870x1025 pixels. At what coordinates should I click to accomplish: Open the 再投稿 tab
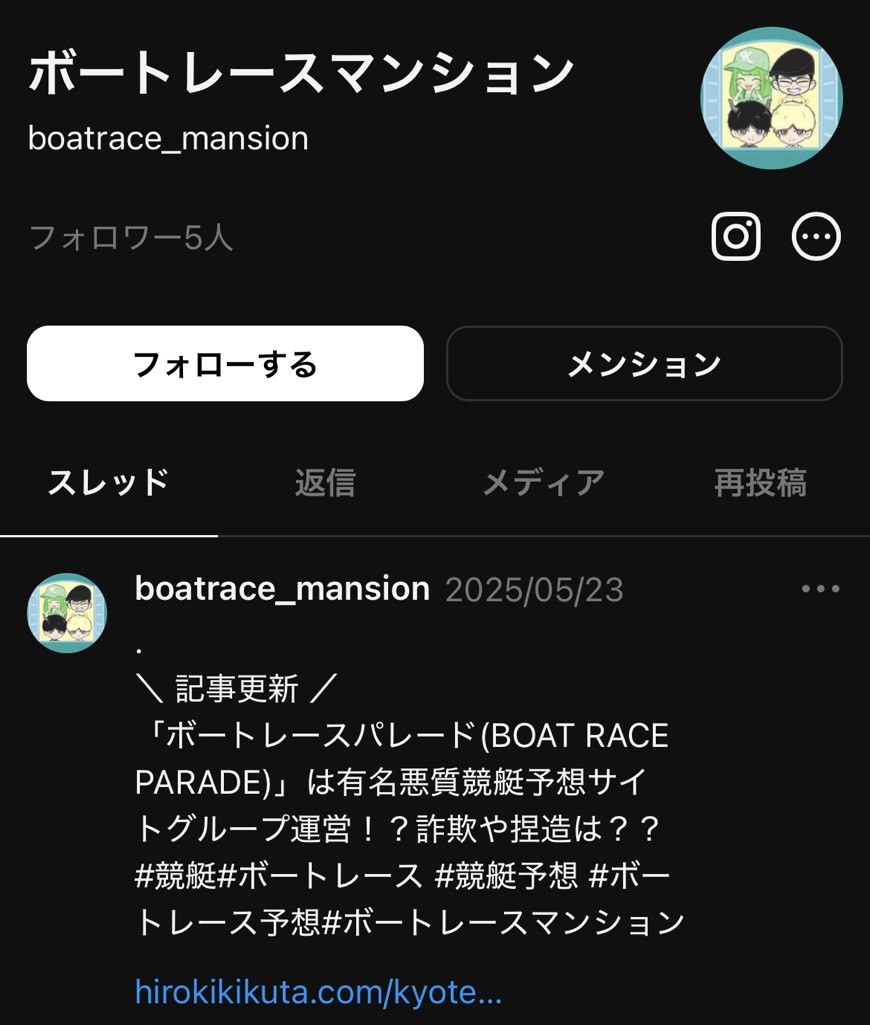760,483
